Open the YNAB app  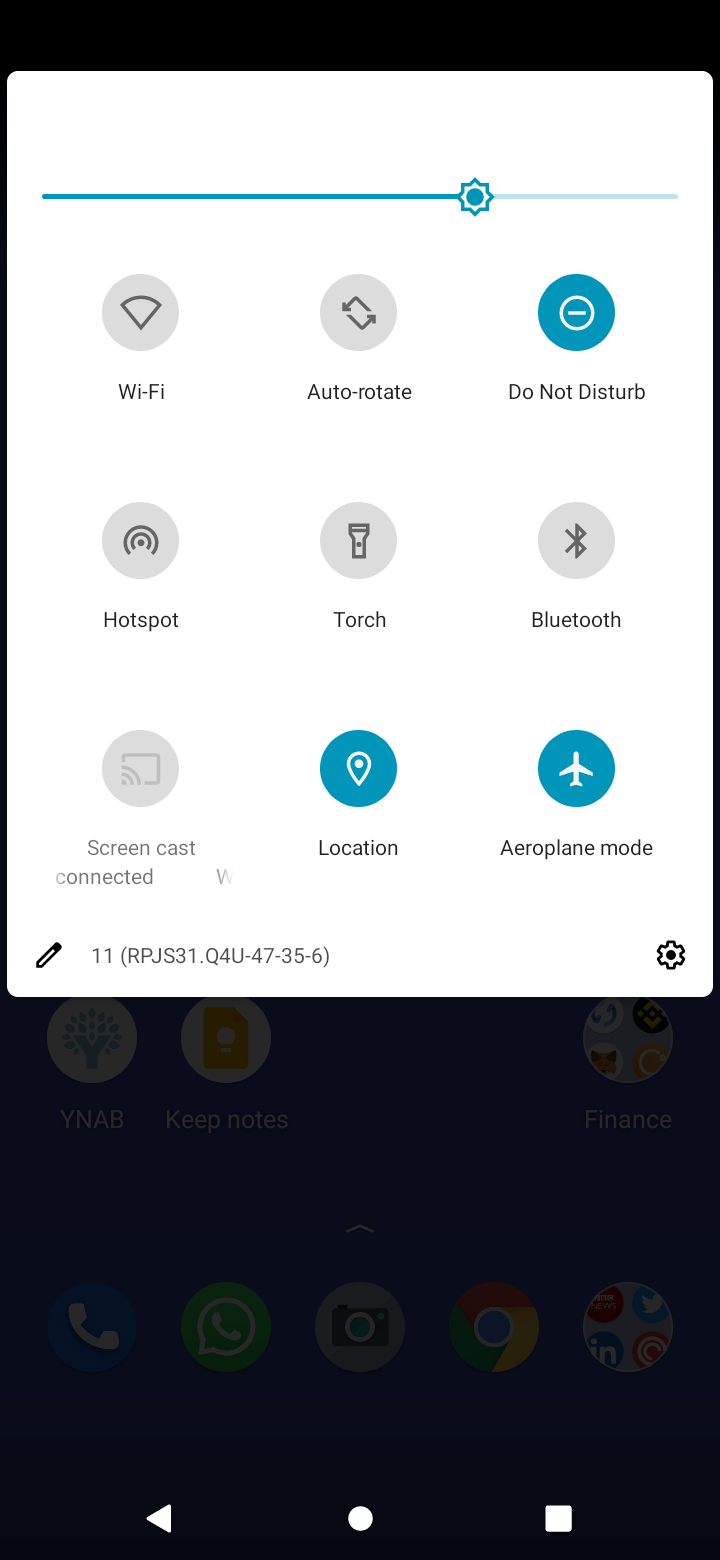[x=91, y=1038]
